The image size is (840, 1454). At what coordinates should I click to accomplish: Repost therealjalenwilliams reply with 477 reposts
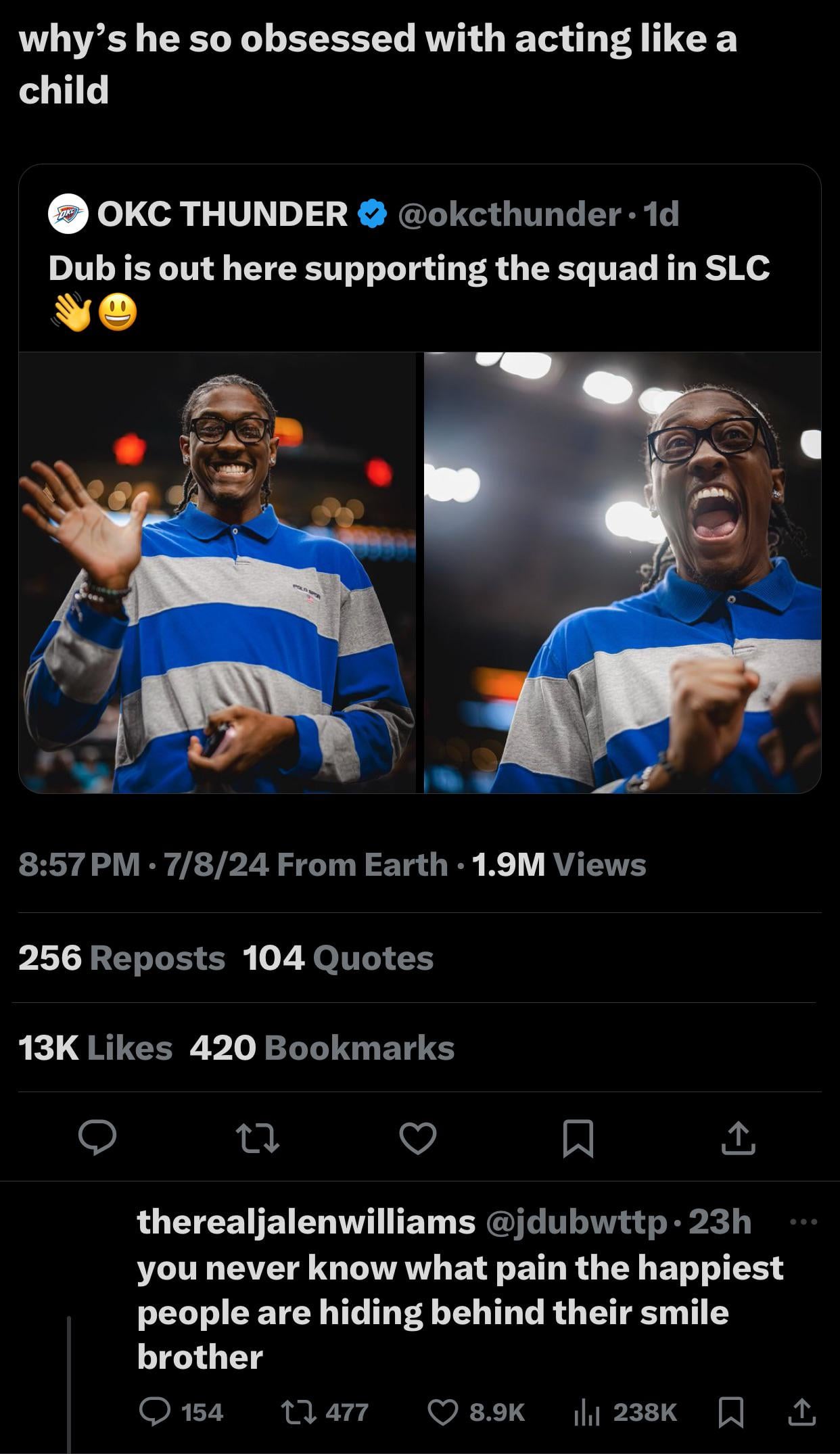(x=297, y=1412)
